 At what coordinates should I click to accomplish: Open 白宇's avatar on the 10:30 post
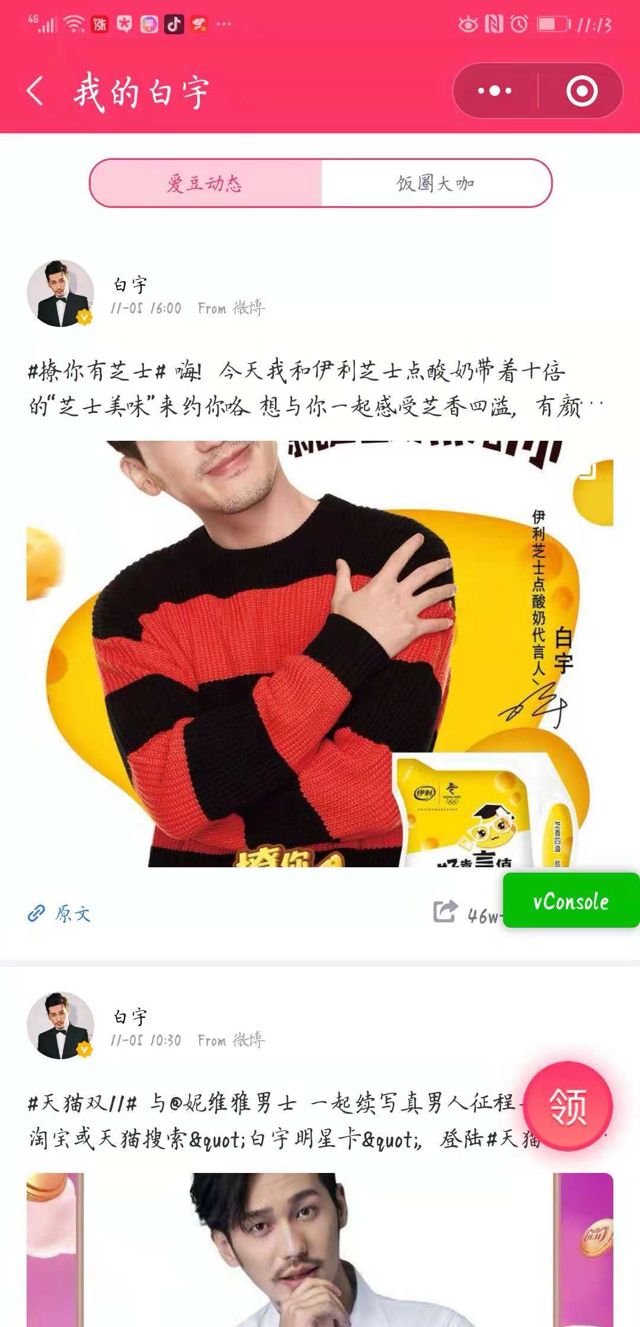pyautogui.click(x=60, y=1026)
